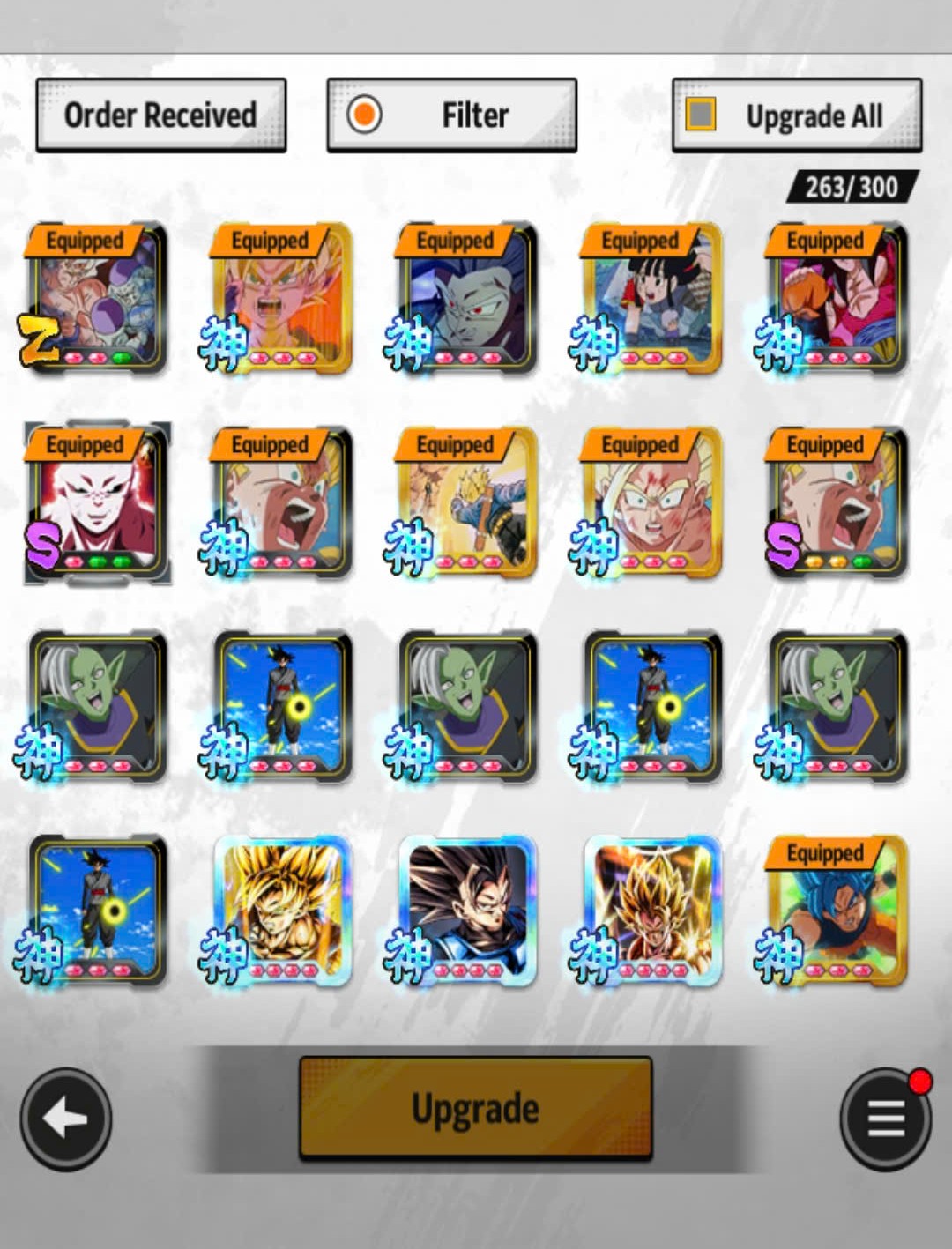Check the Upgrade All box
The image size is (952, 1249).
point(702,115)
